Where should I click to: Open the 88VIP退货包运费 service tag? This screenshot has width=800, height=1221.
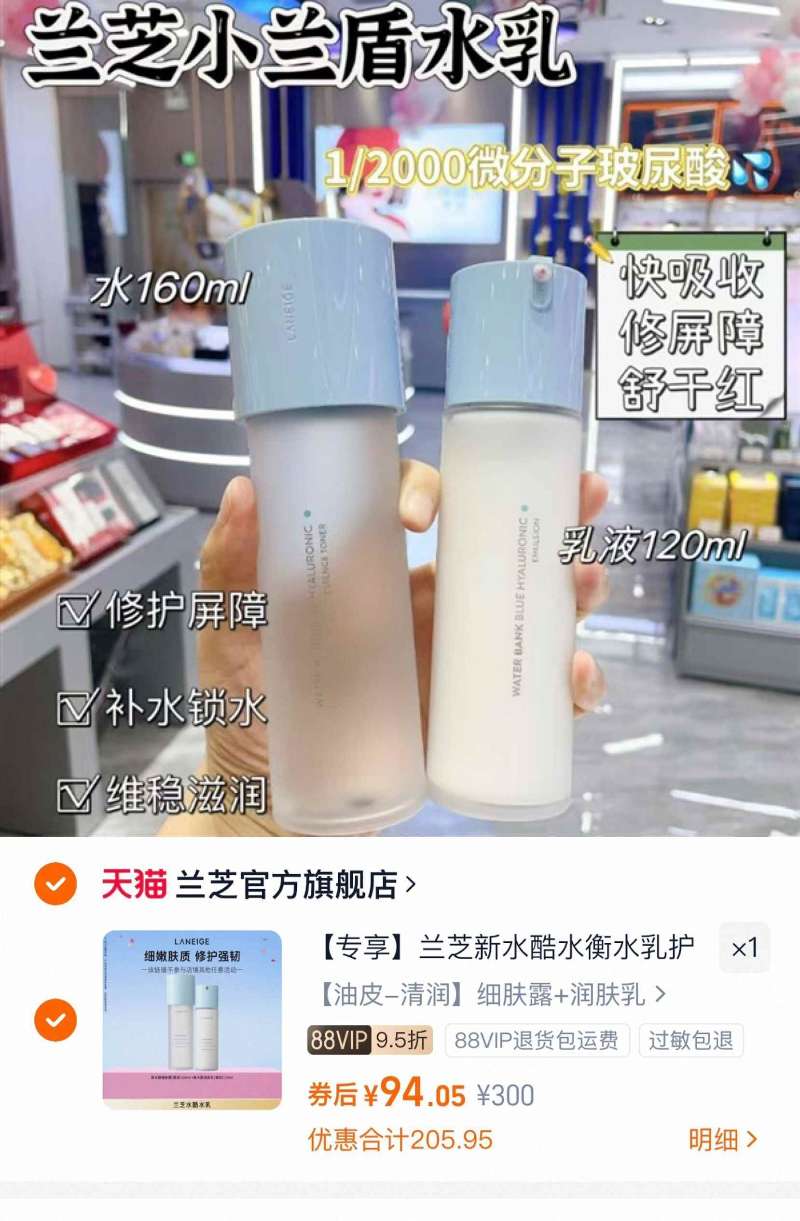click(x=536, y=1040)
